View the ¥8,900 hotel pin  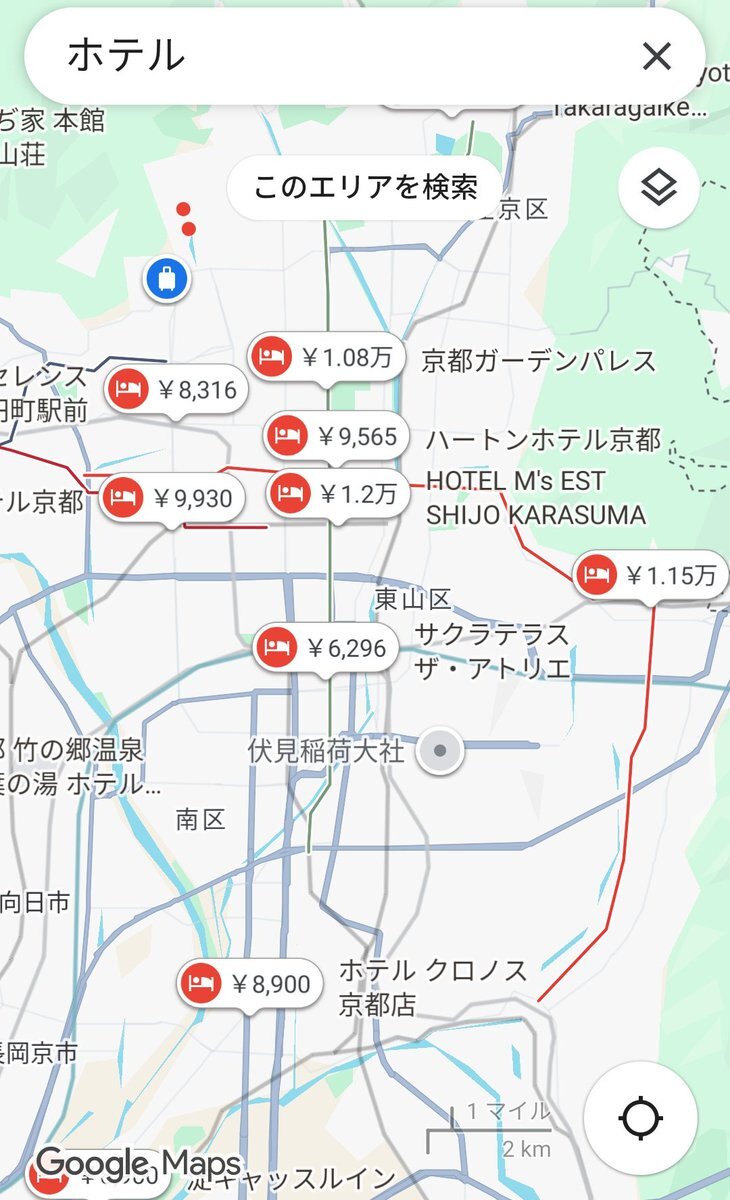(x=251, y=985)
